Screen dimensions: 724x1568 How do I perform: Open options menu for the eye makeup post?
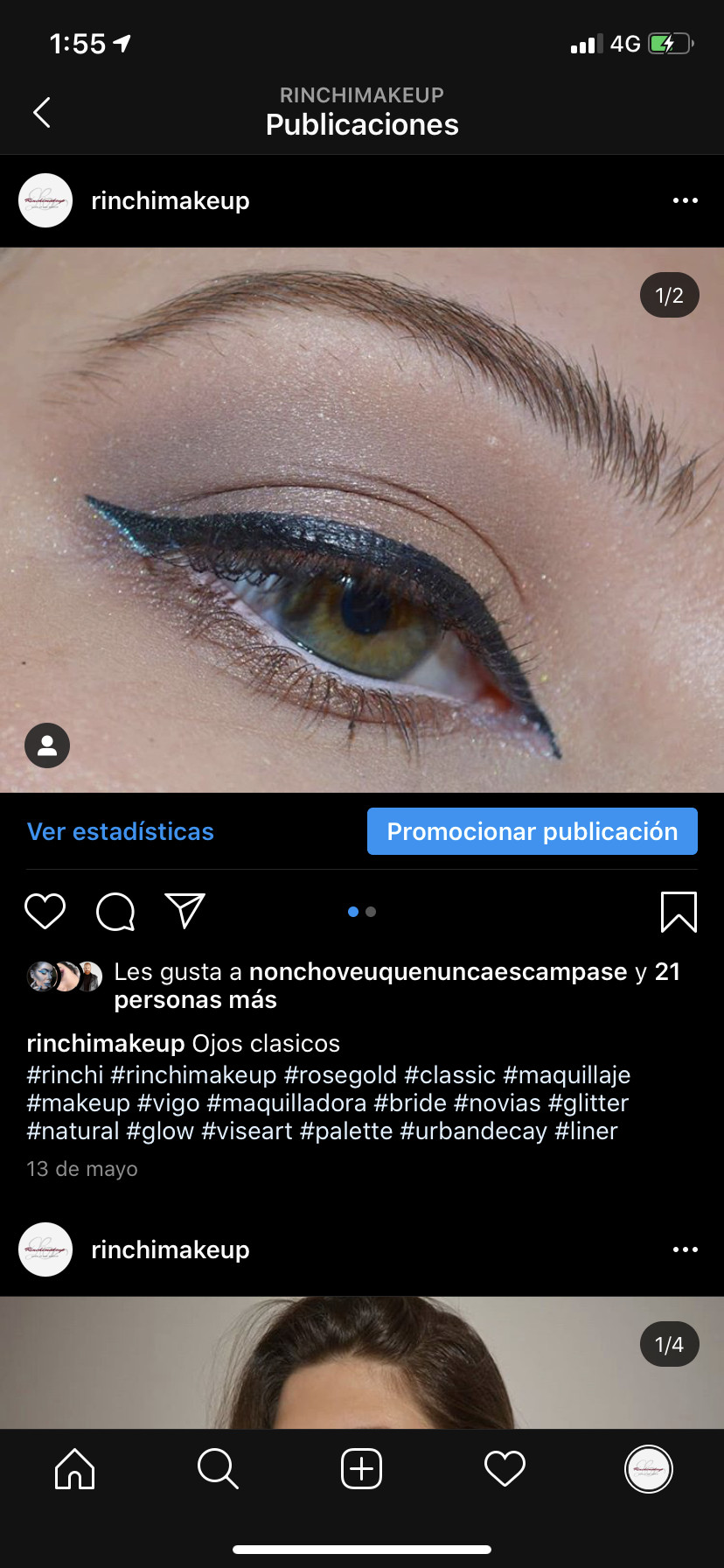pos(685,200)
